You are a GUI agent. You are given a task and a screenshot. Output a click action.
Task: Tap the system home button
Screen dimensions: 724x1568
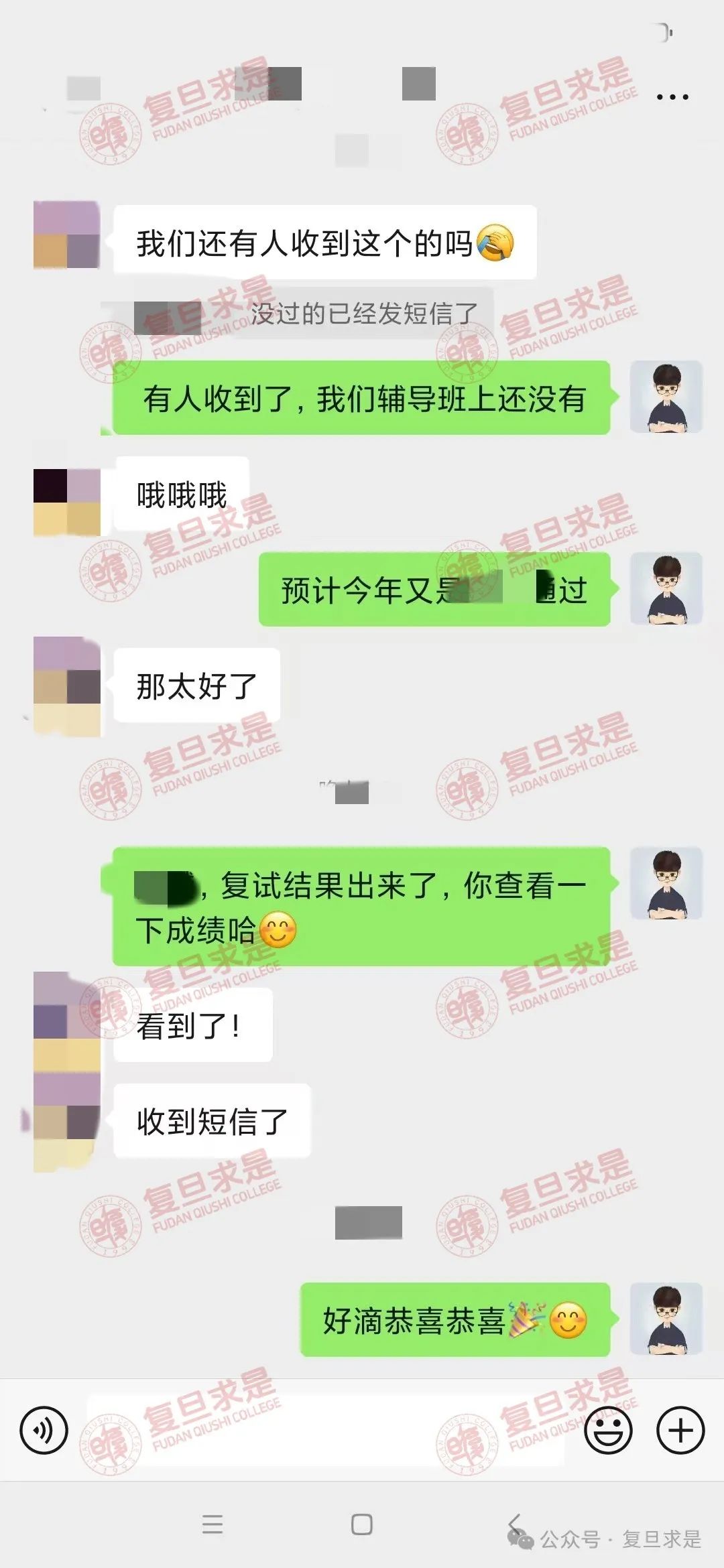pyautogui.click(x=362, y=1524)
